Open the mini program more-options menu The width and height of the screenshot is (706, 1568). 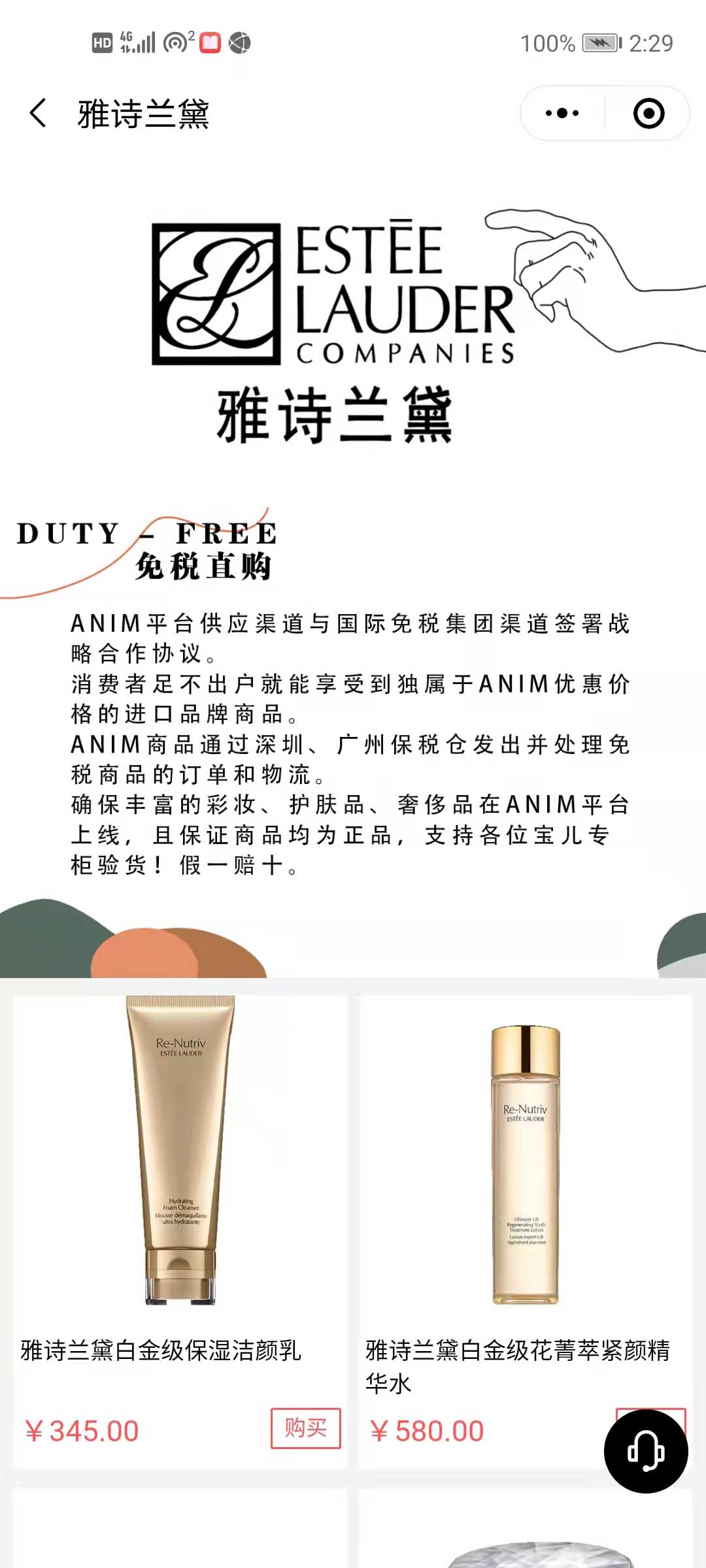pos(562,114)
